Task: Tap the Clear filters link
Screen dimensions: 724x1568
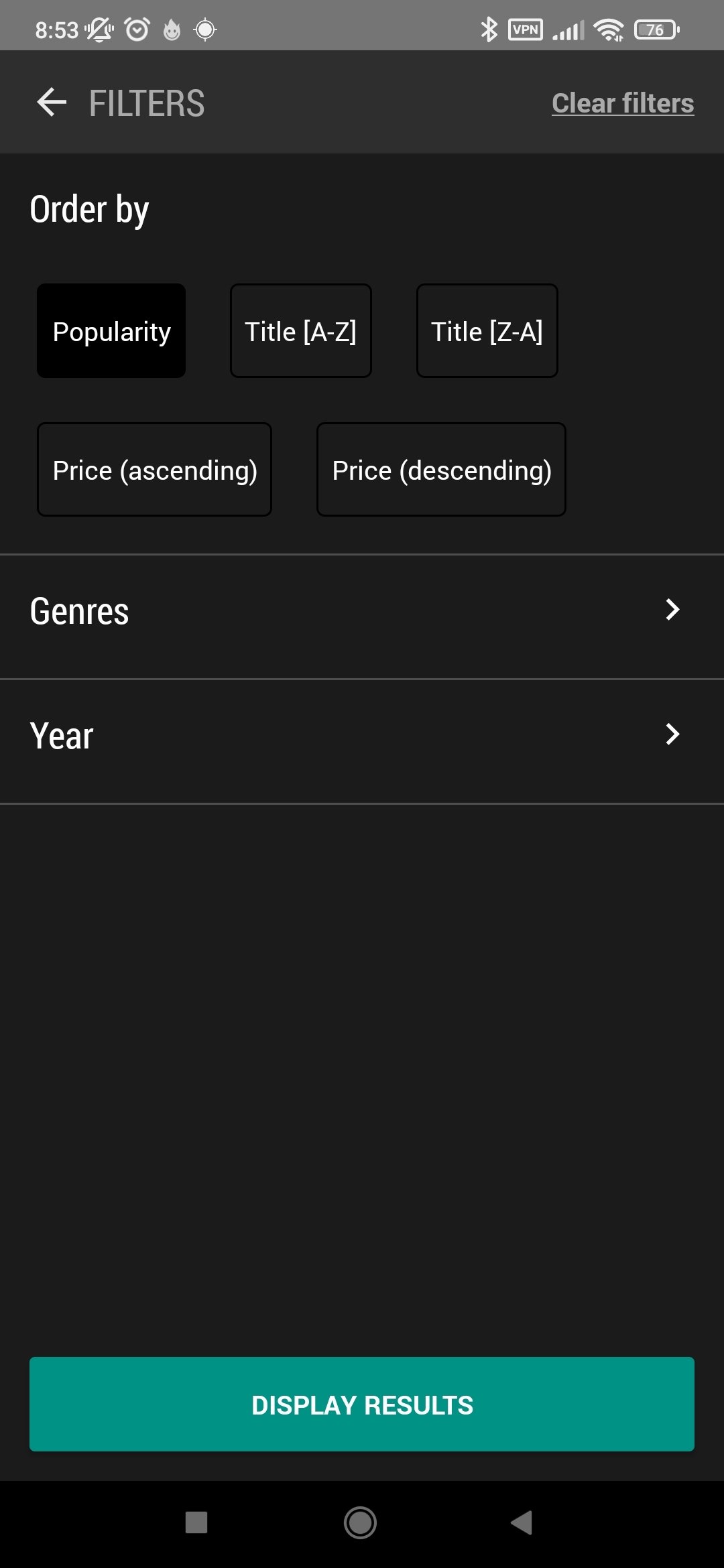Action: pos(623,103)
